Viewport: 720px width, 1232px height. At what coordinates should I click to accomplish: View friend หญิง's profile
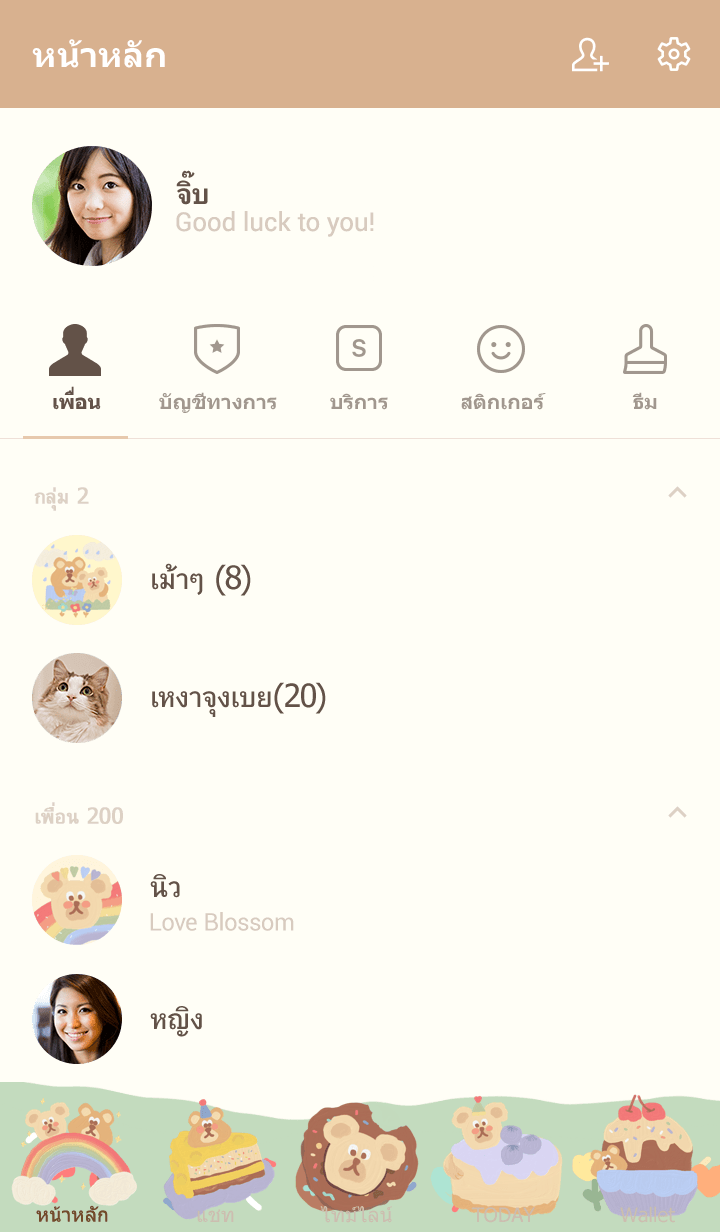176,1019
